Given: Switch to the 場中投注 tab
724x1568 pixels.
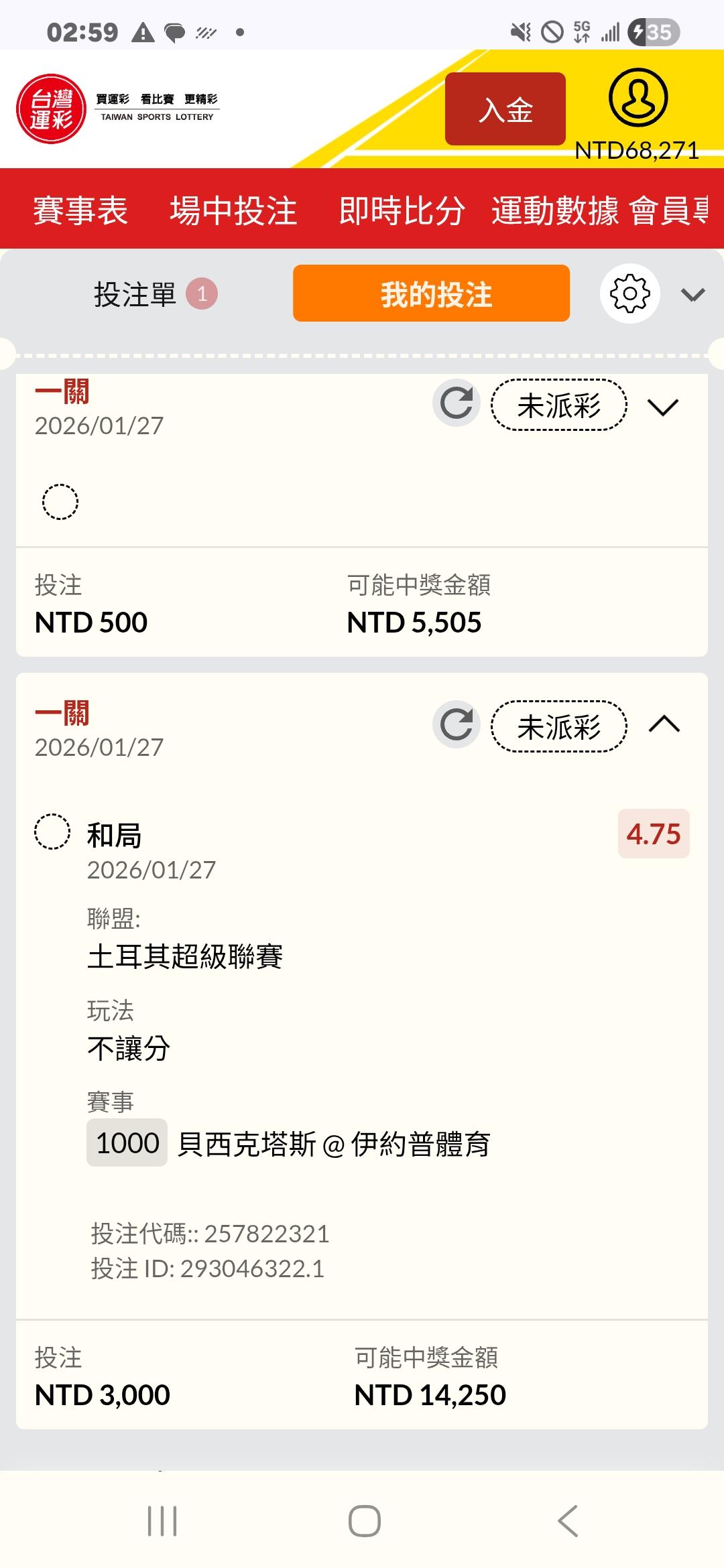Looking at the screenshot, I should tap(233, 210).
